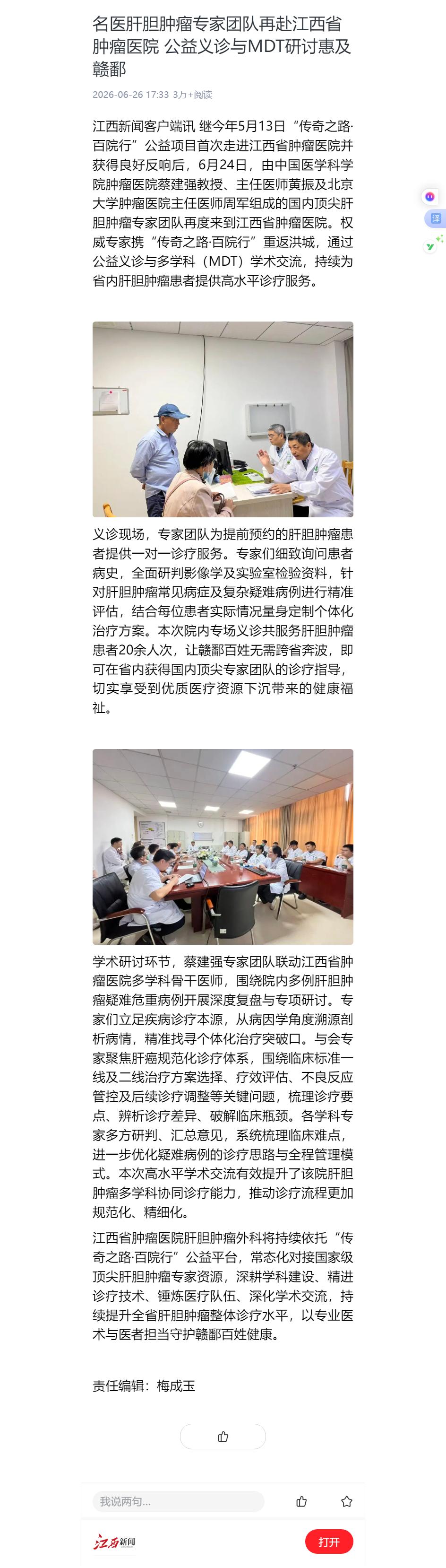Image resolution: width=446 pixels, height=1568 pixels.
Task: Open the comment box saying 我说两句
Action: tap(178, 1502)
